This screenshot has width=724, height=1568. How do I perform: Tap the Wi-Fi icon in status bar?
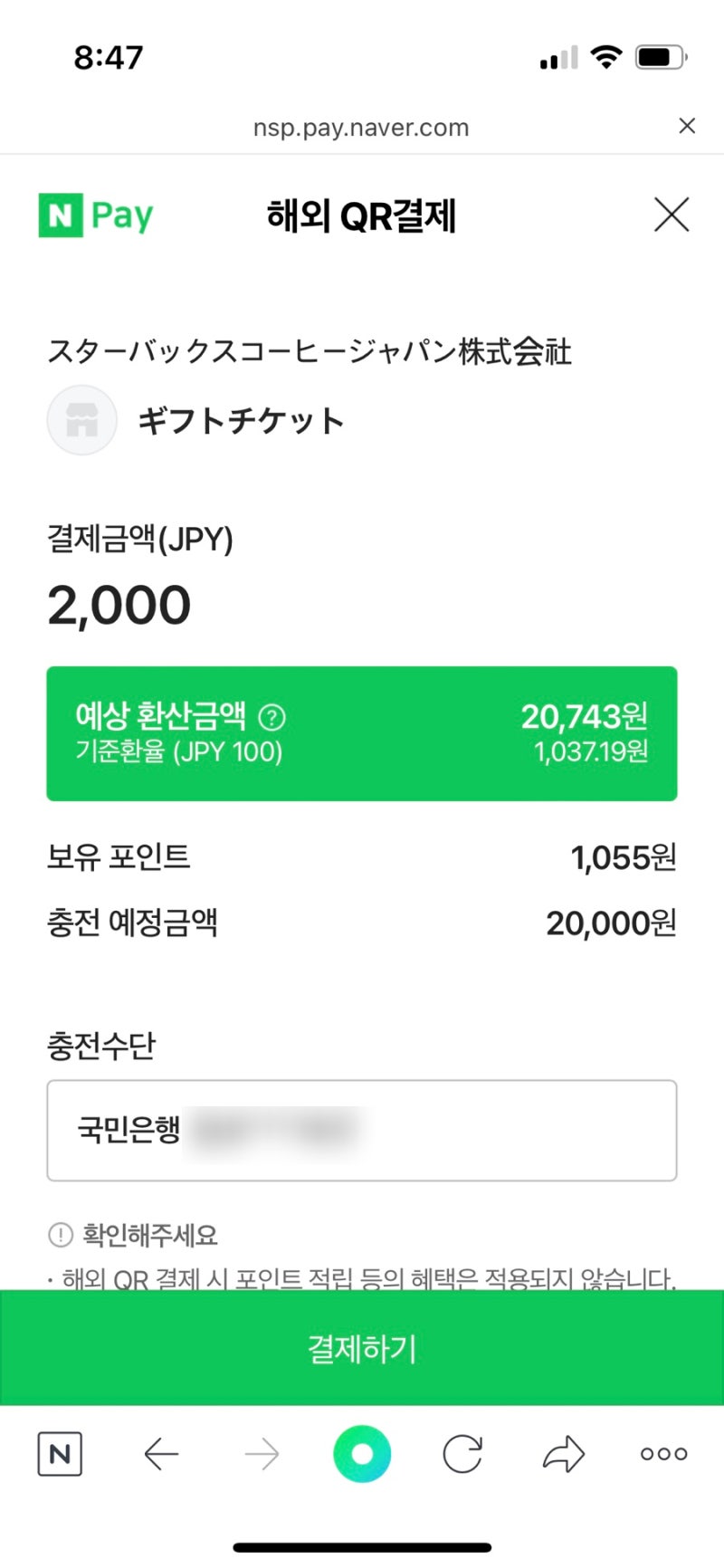point(607,56)
